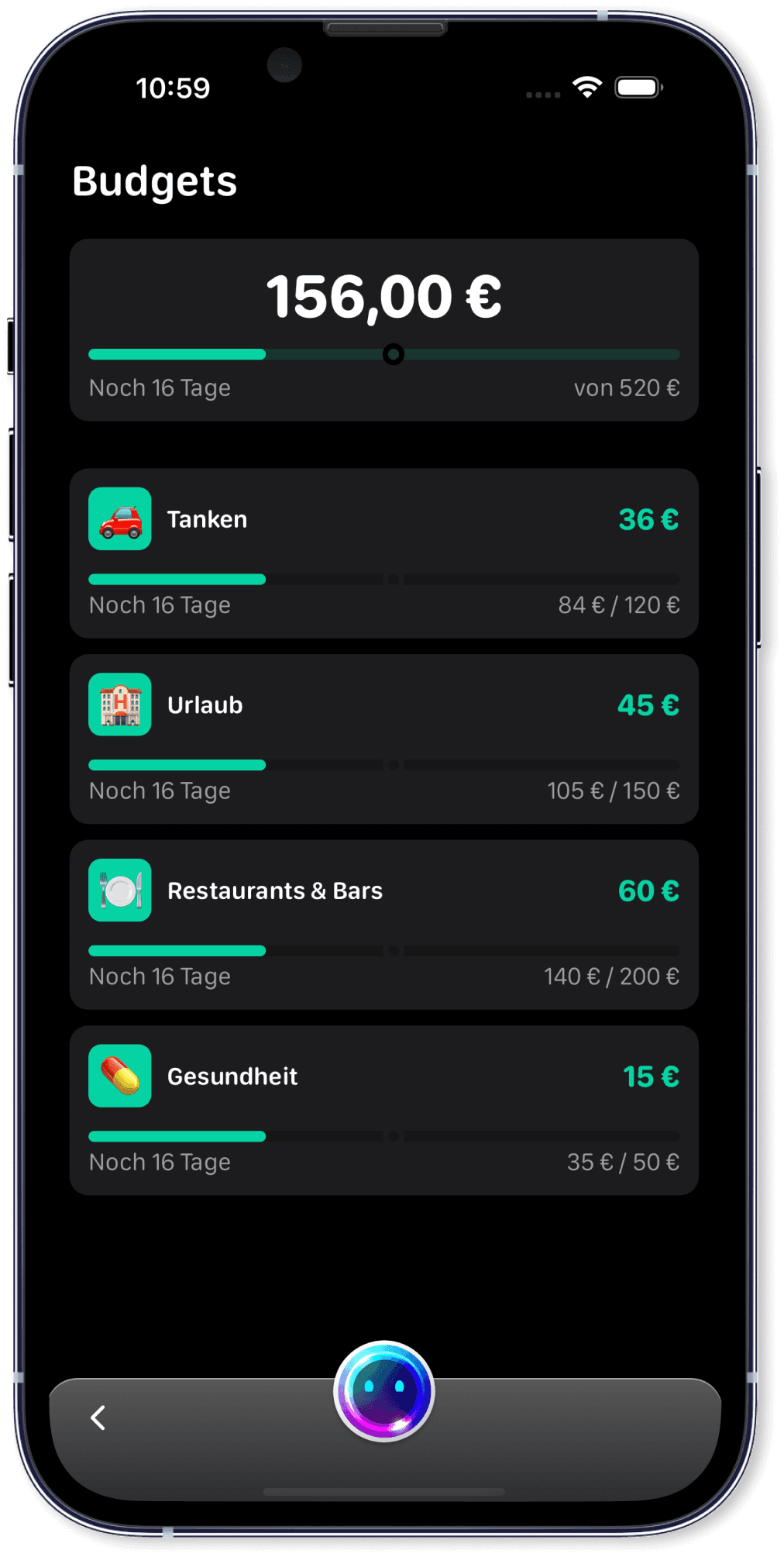Viewport: 784px width, 1557px height.
Task: Open the total 156,00 € budget overview
Action: pyautogui.click(x=383, y=329)
